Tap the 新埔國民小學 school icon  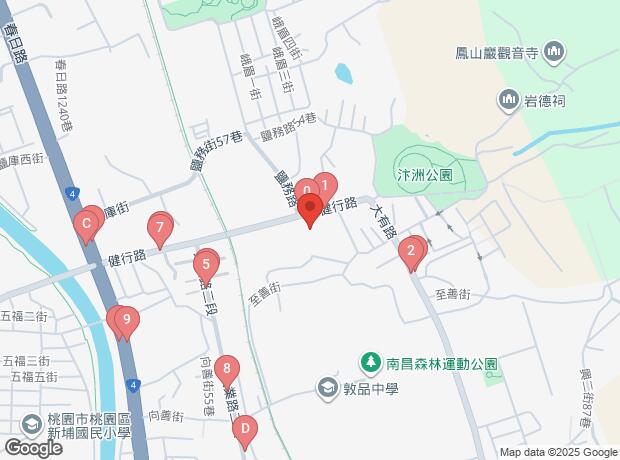[33, 424]
